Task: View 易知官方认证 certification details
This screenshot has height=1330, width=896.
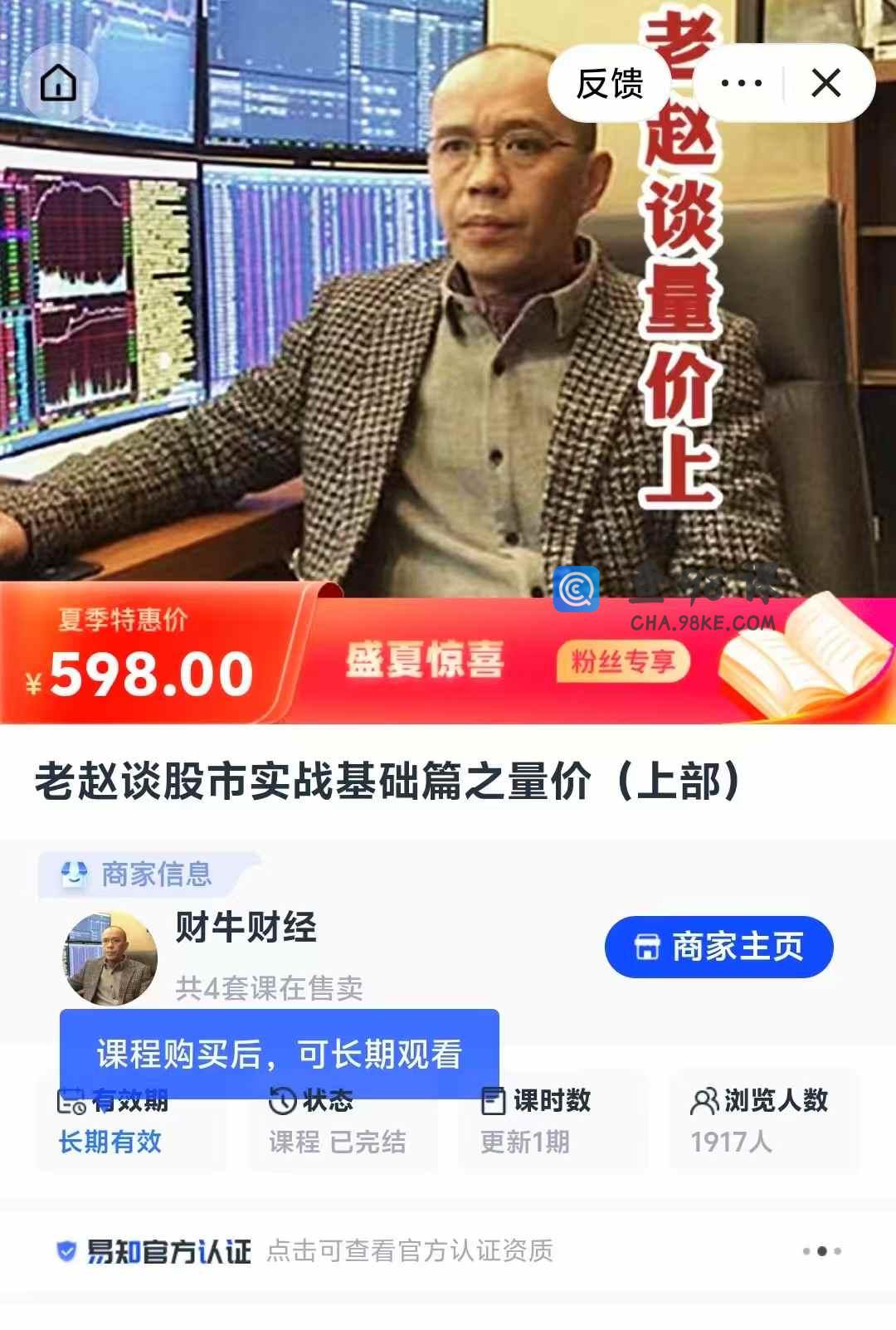Action: pyautogui.click(x=304, y=1250)
